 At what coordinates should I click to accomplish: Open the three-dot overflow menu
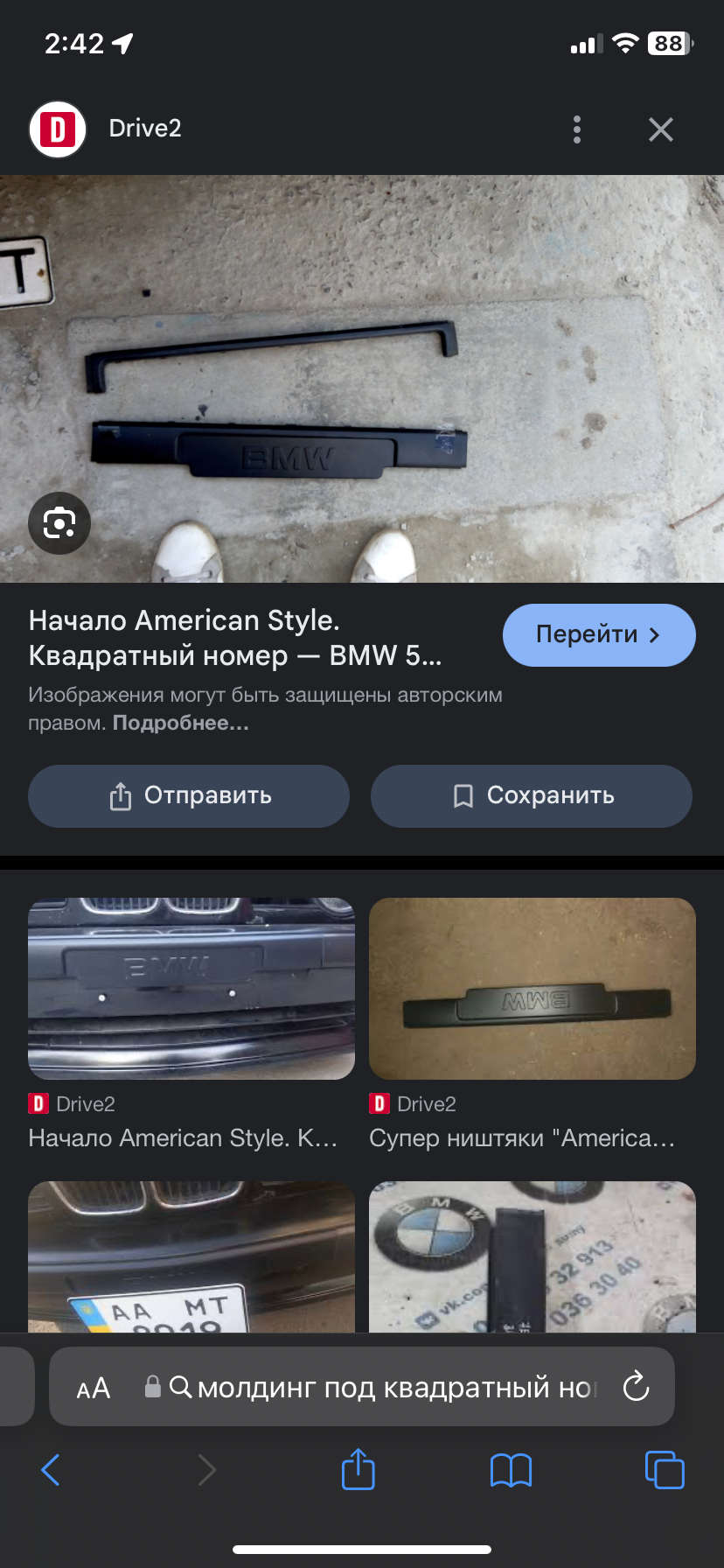click(x=577, y=129)
